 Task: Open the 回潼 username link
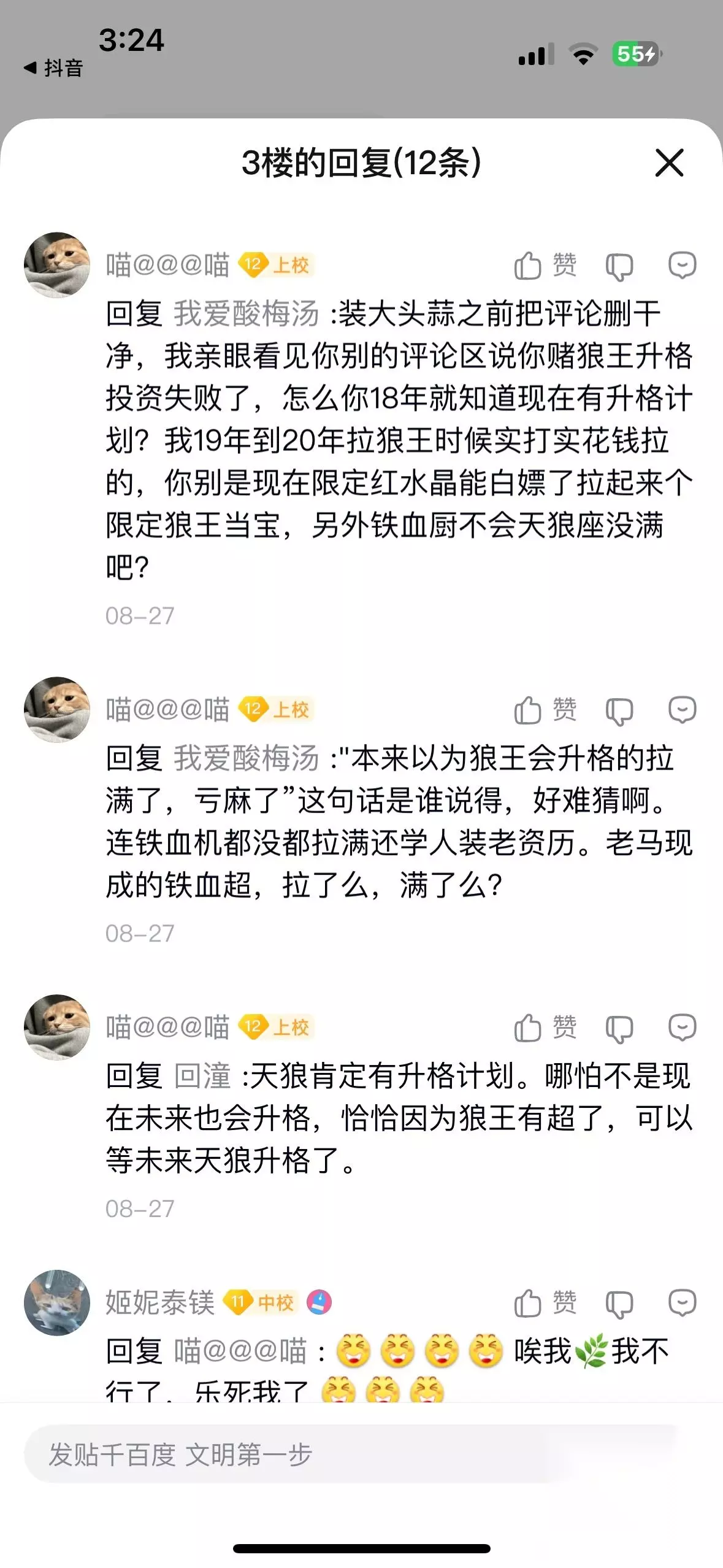coord(202,1076)
